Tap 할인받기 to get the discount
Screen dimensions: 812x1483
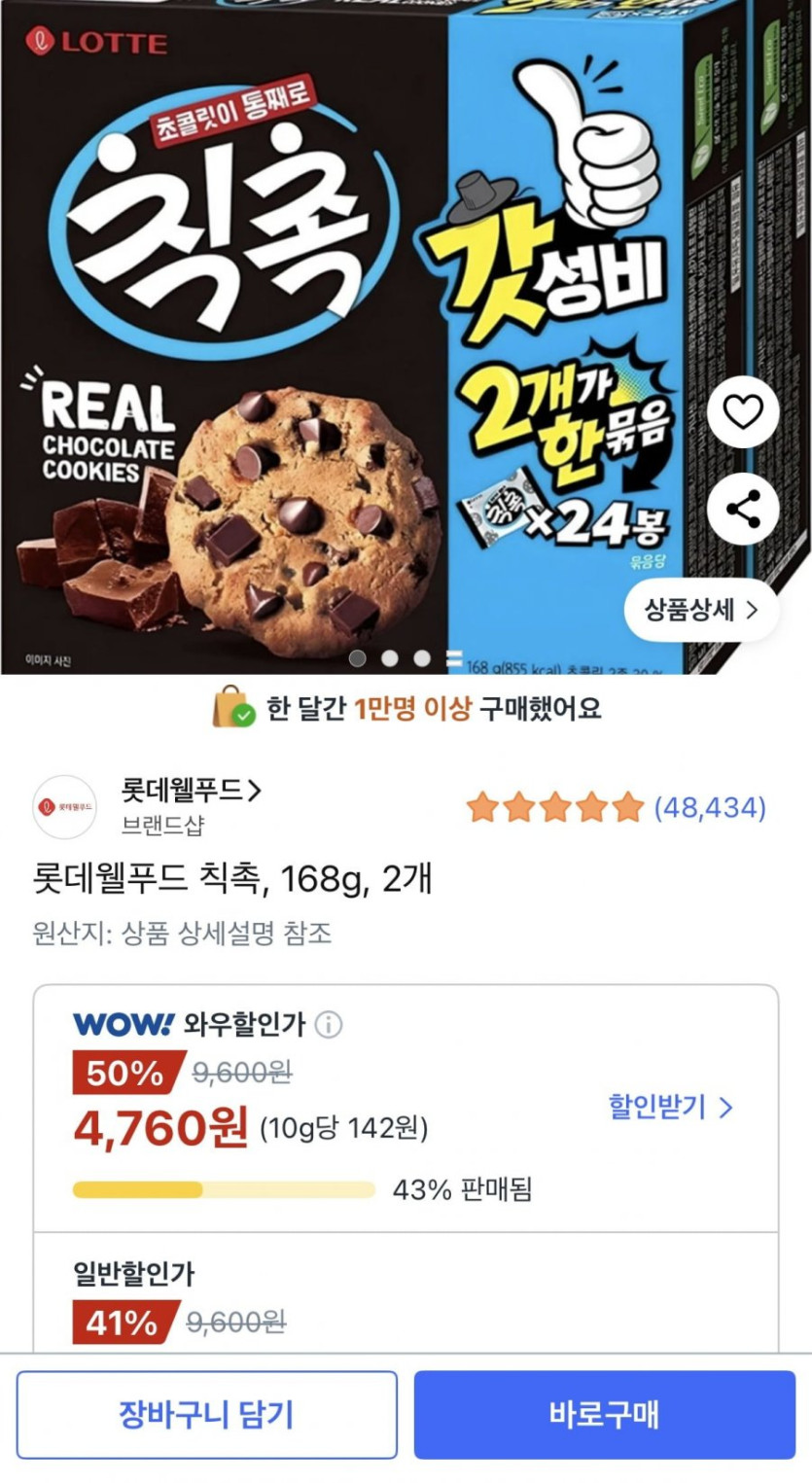click(670, 1106)
